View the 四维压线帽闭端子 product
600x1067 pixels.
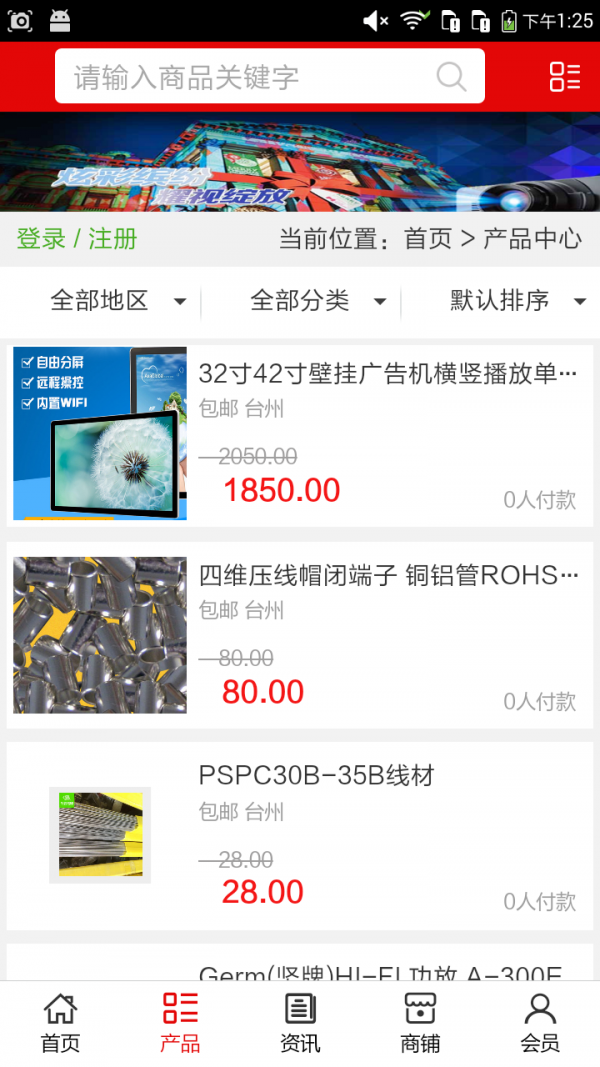(300, 635)
